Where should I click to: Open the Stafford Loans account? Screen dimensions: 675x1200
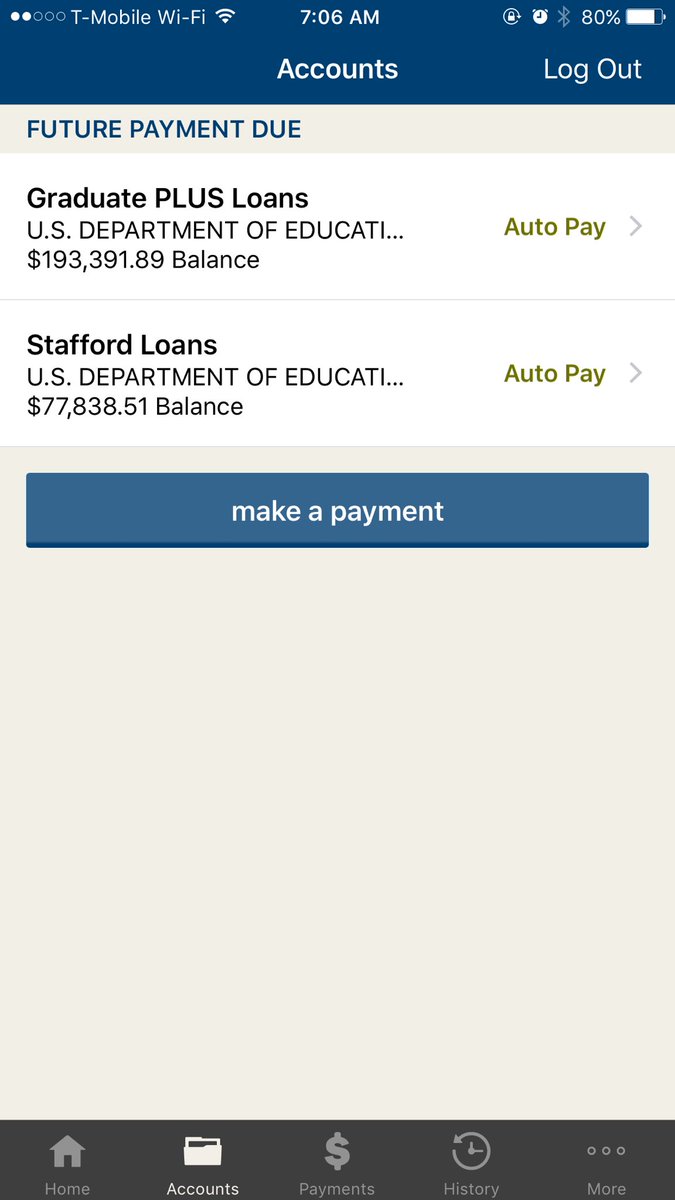click(x=337, y=374)
